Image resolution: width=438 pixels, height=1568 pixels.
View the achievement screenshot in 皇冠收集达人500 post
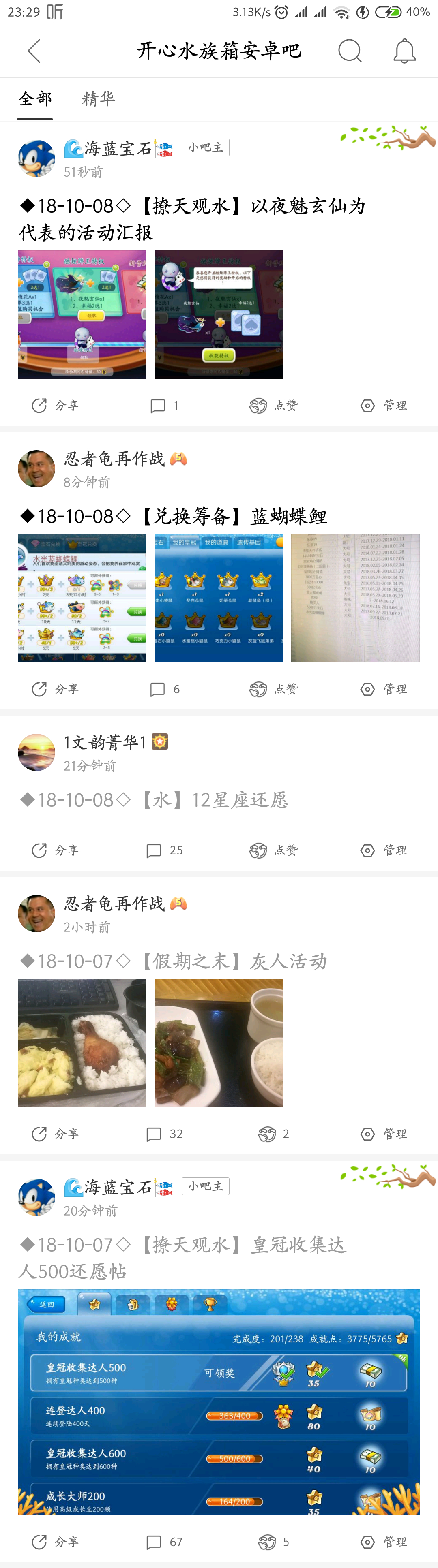pos(219,1402)
